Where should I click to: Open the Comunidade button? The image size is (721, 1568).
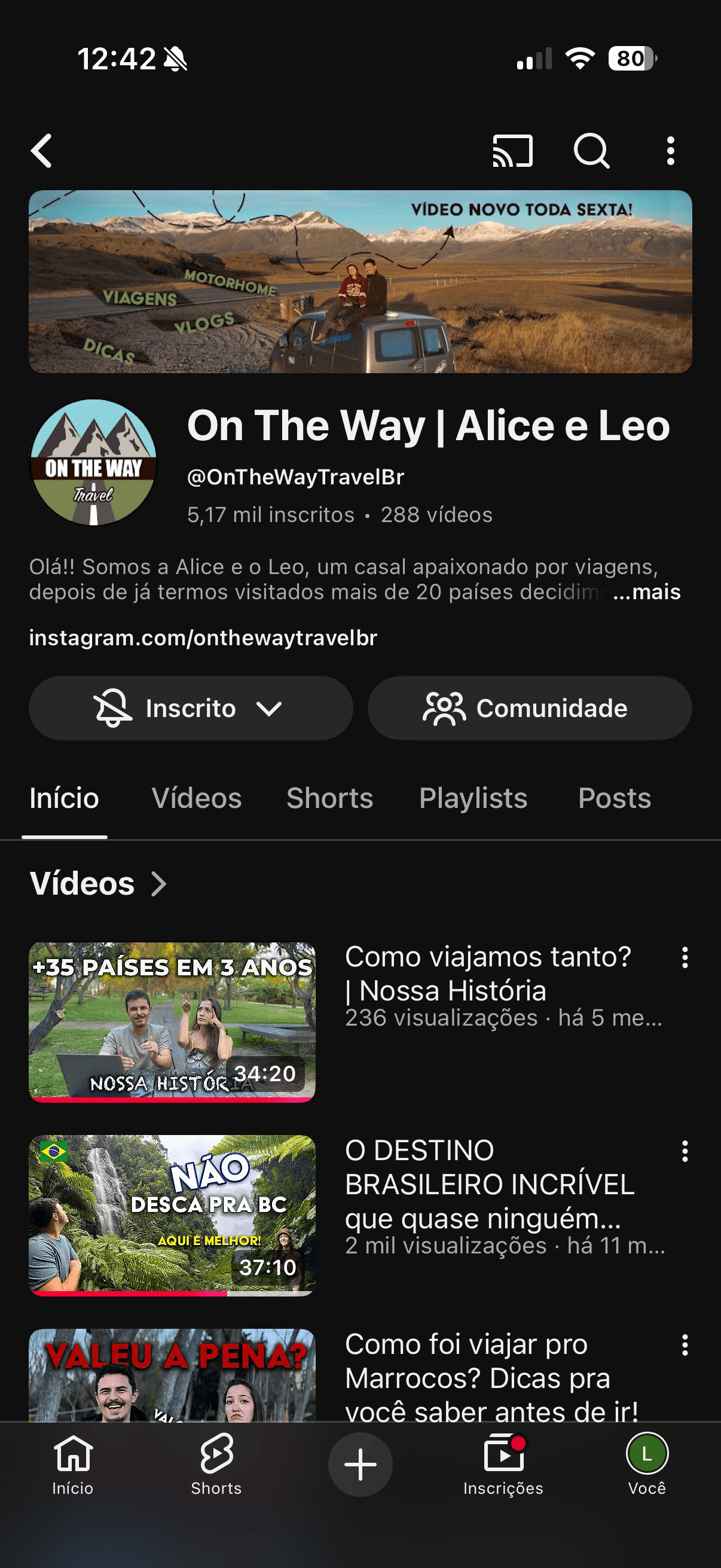point(529,708)
